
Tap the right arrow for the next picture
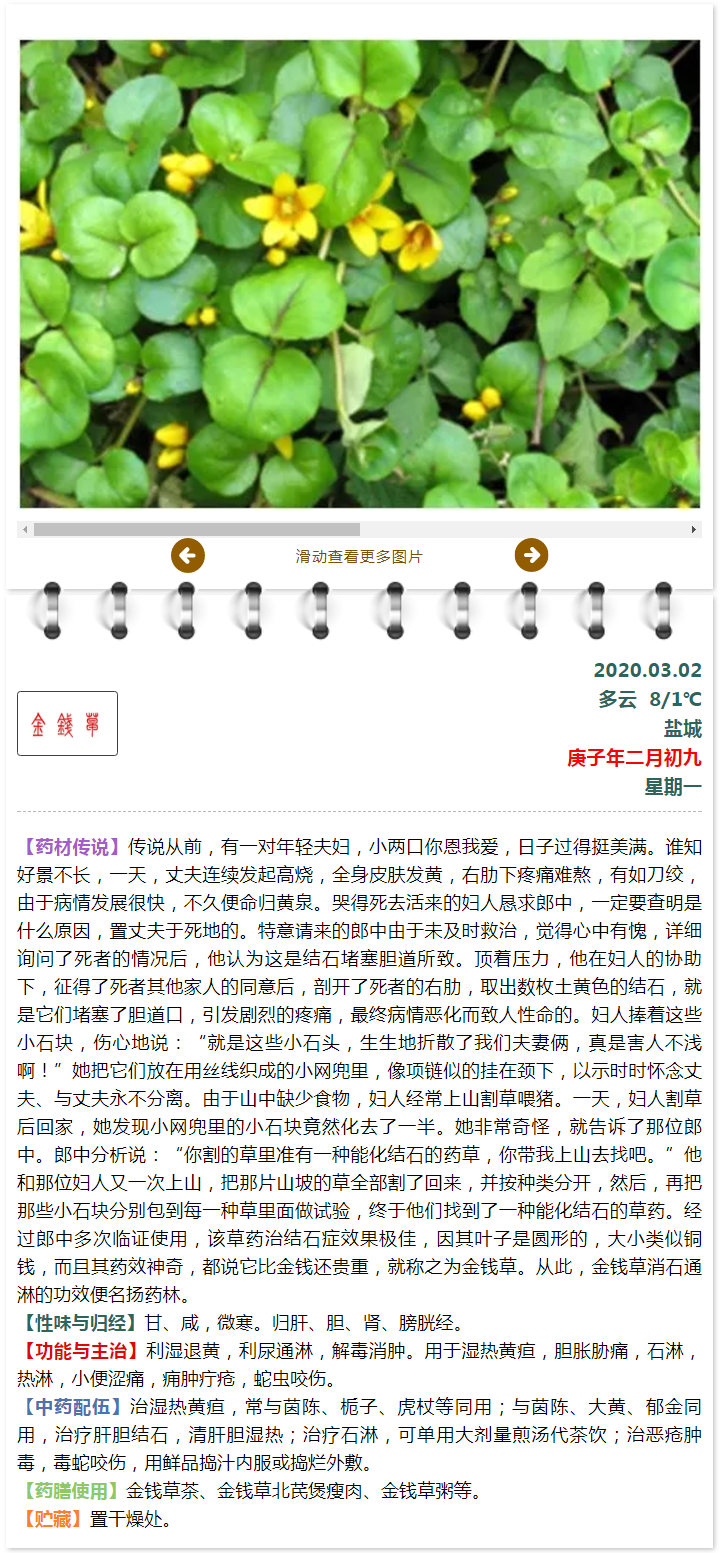click(x=531, y=555)
